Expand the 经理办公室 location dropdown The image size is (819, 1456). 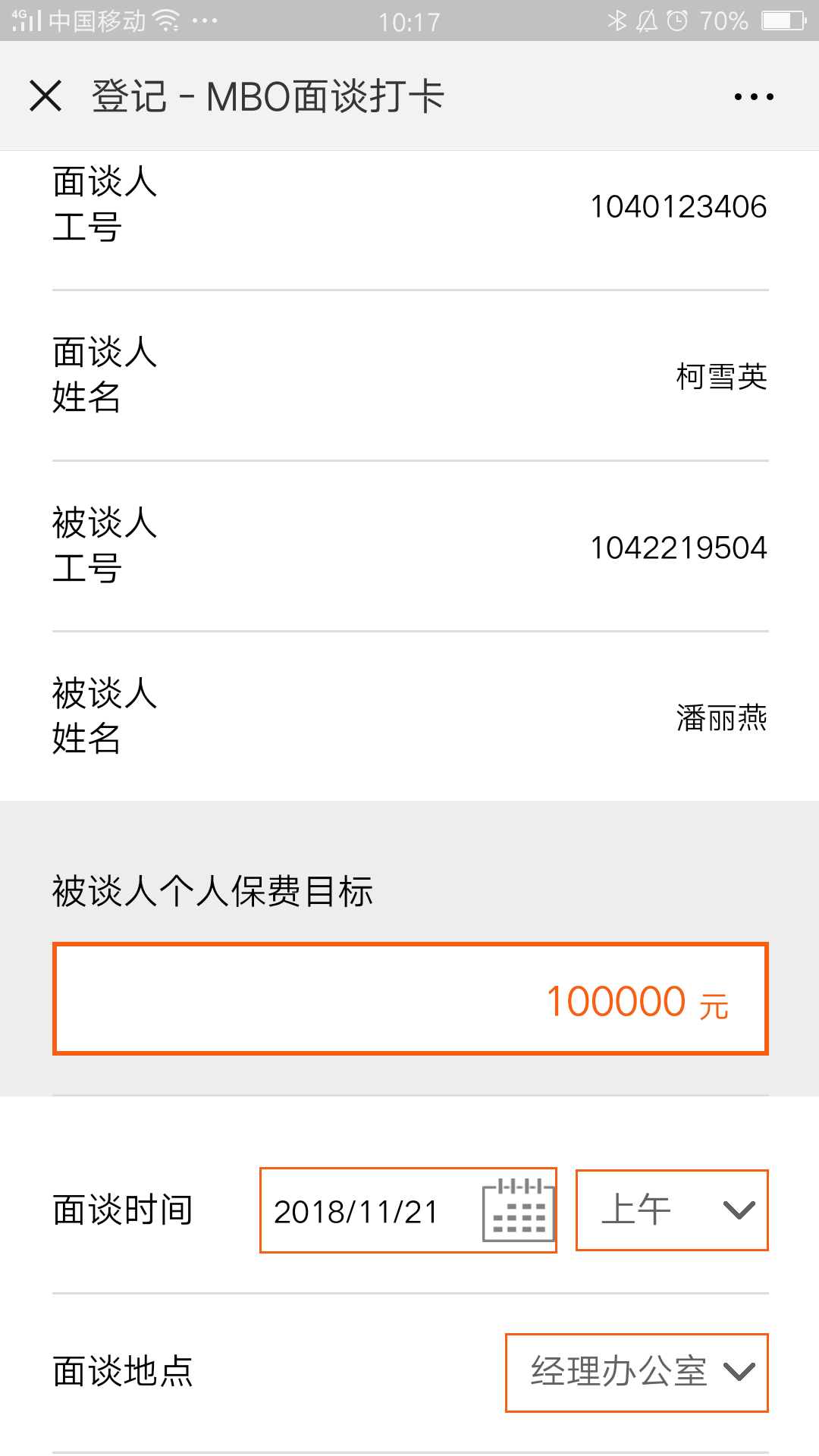click(637, 1373)
